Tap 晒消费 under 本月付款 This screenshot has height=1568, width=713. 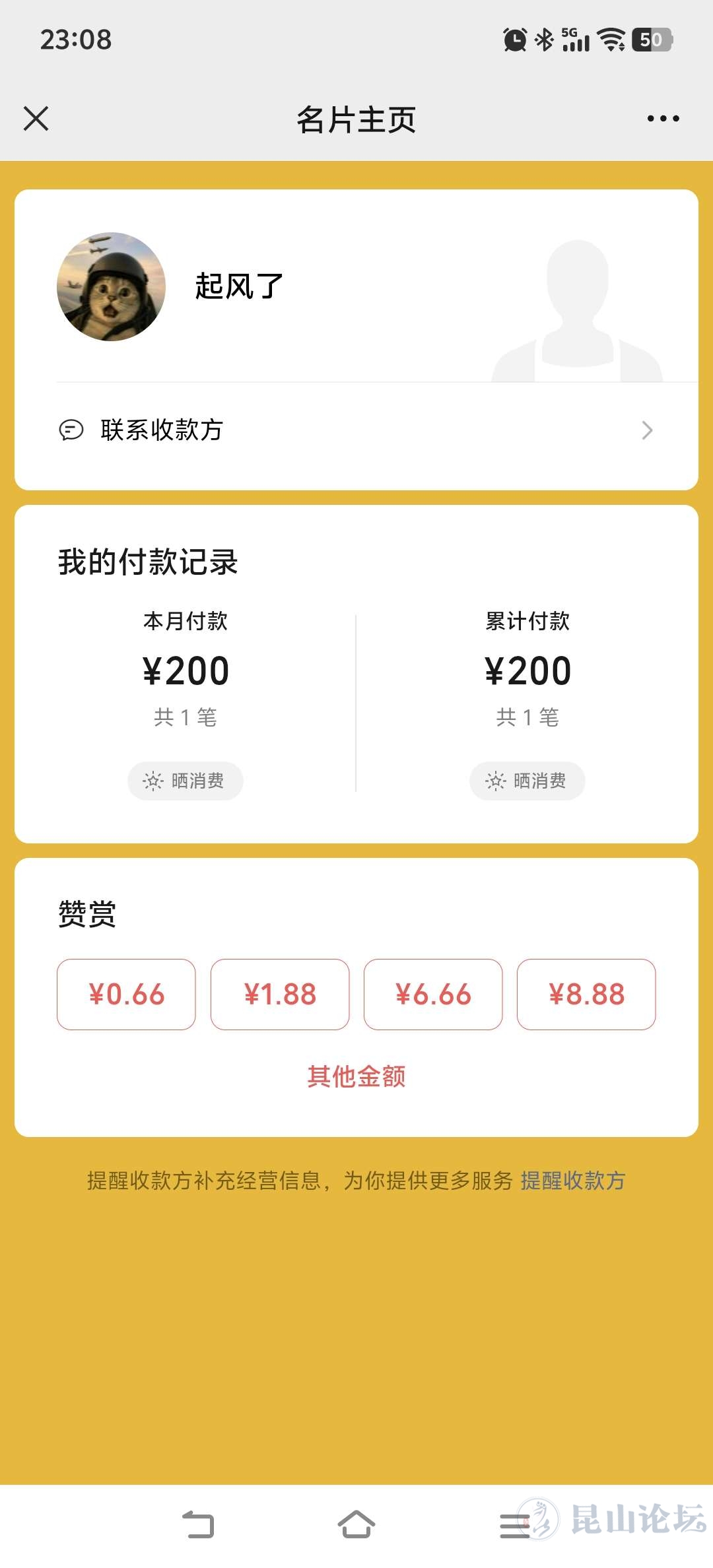click(x=186, y=781)
